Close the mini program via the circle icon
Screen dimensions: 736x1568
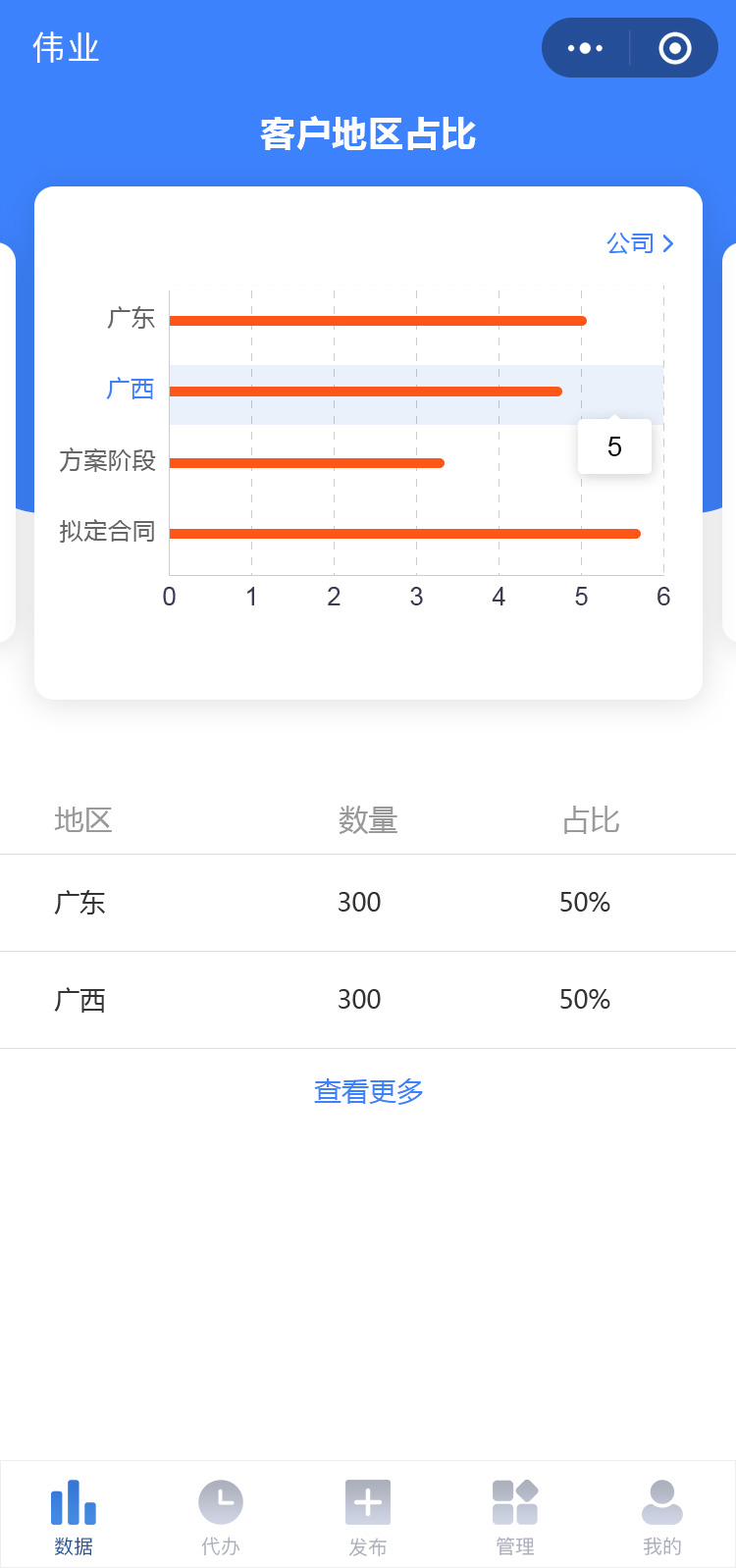coord(675,48)
